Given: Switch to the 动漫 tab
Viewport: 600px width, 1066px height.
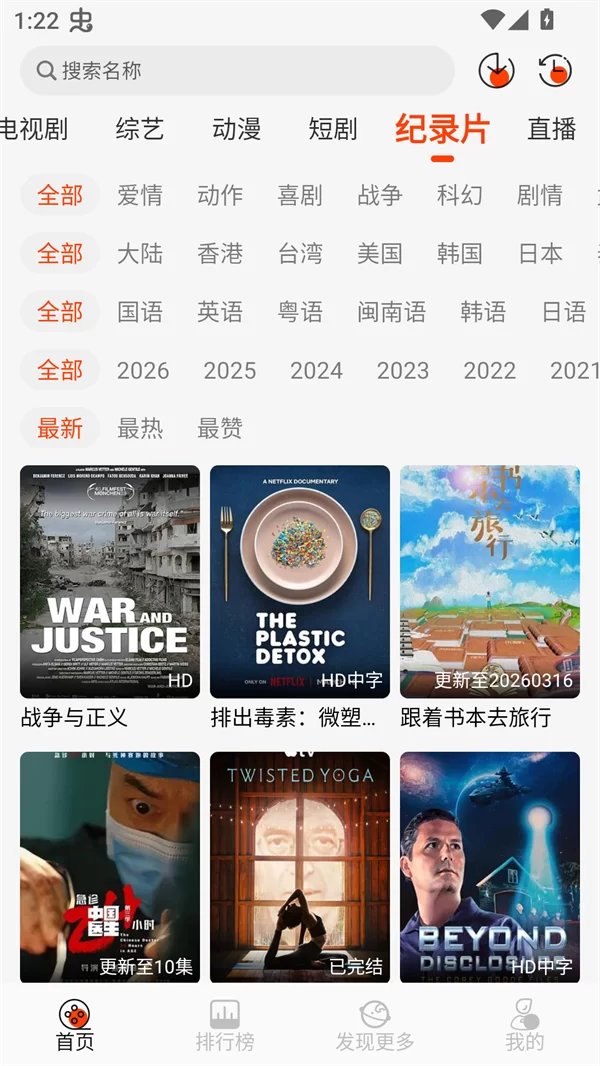Looking at the screenshot, I should click(237, 129).
